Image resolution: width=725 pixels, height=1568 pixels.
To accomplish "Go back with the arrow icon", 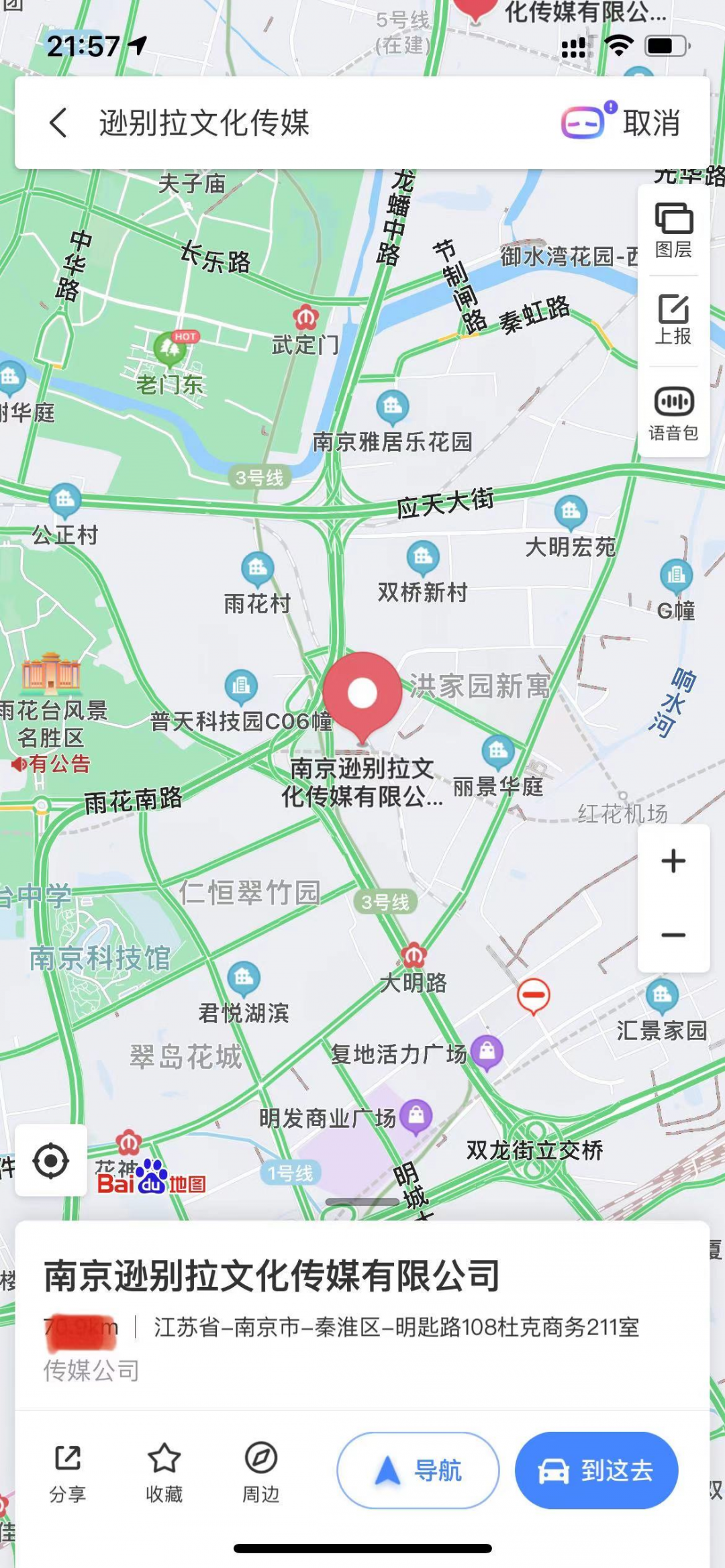I will [x=58, y=123].
